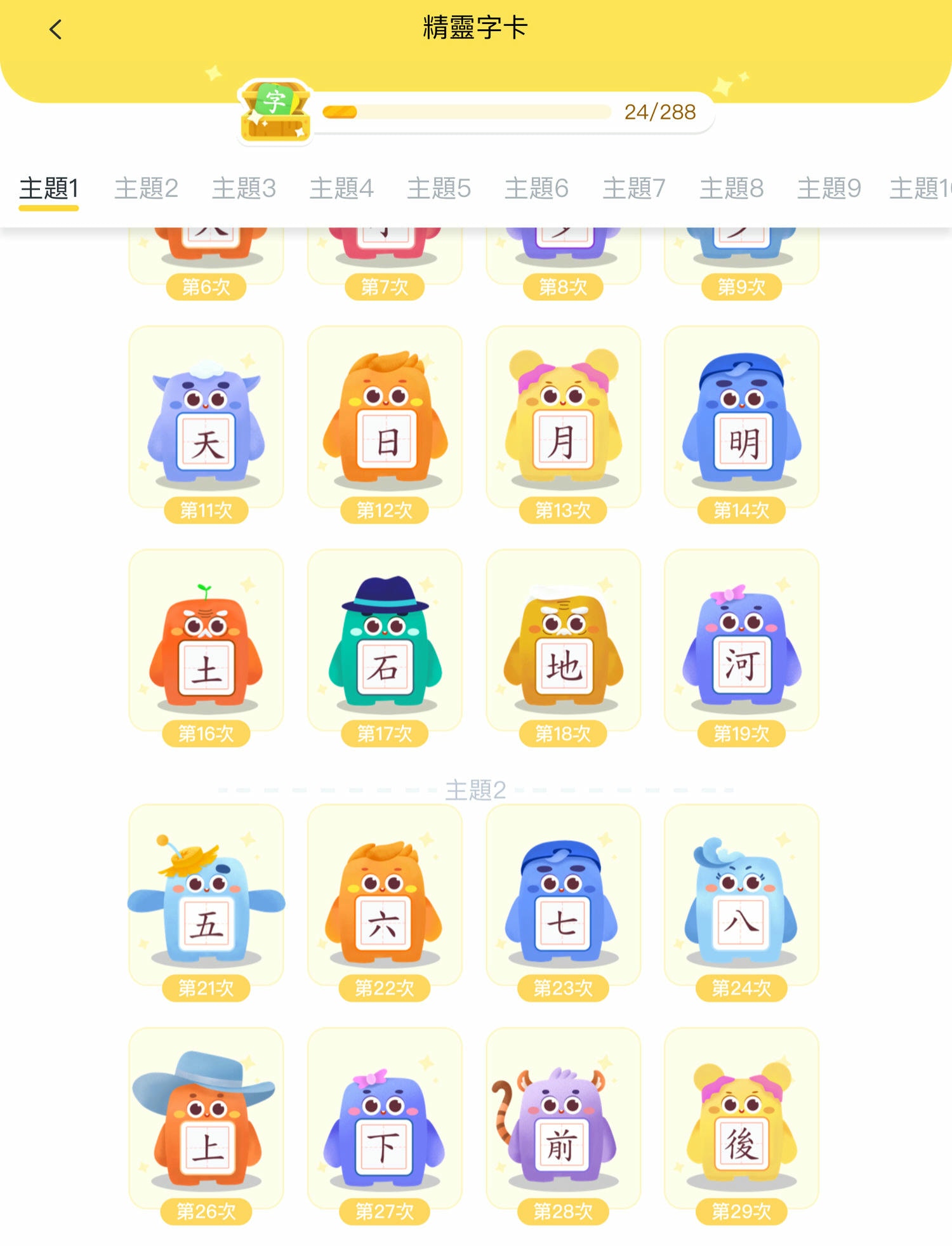Go back using the back arrow
The height and width of the screenshot is (1246, 952).
coord(56,29)
